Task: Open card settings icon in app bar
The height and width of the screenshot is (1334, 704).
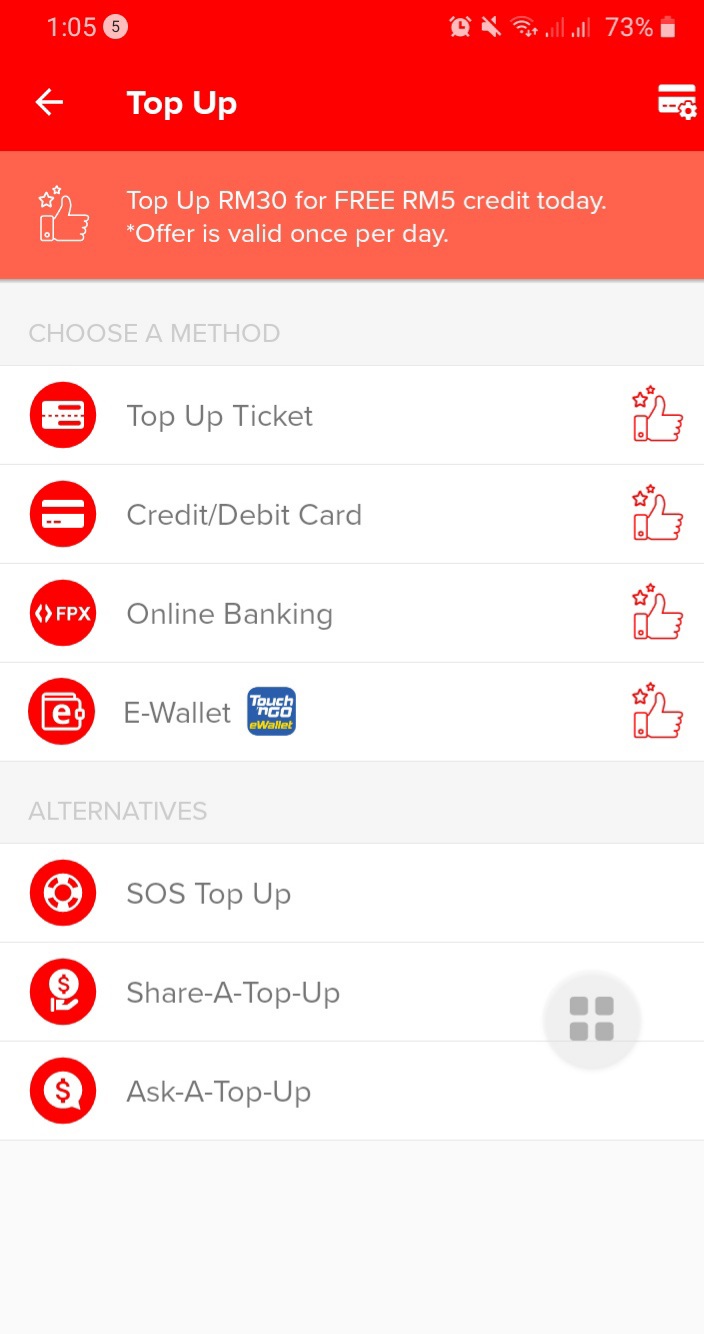Action: click(x=677, y=102)
